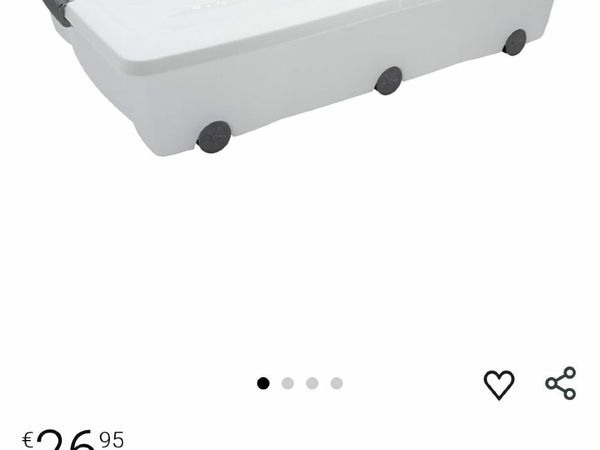The height and width of the screenshot is (450, 600).
Task: Jump to the second image indicator dot
Action: click(288, 383)
